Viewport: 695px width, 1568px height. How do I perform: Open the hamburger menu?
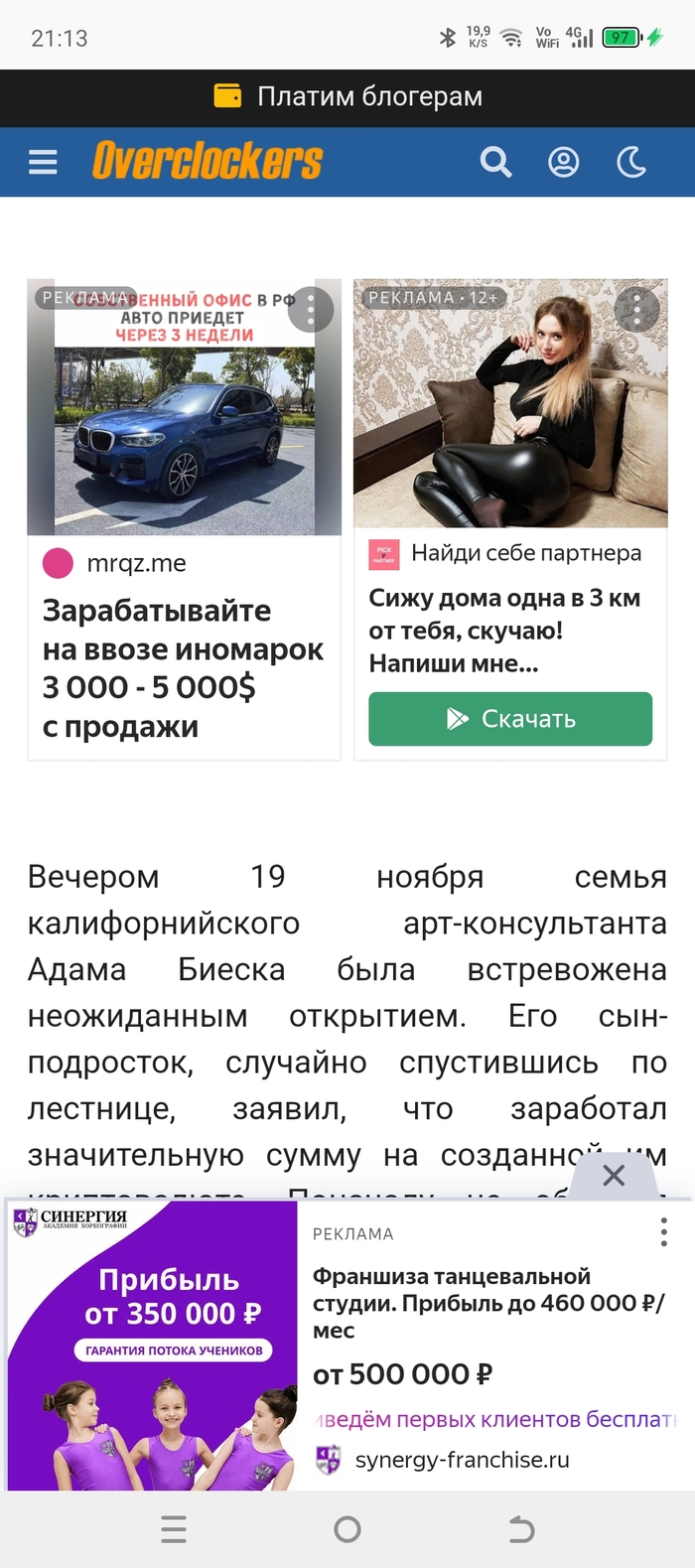coord(43,162)
